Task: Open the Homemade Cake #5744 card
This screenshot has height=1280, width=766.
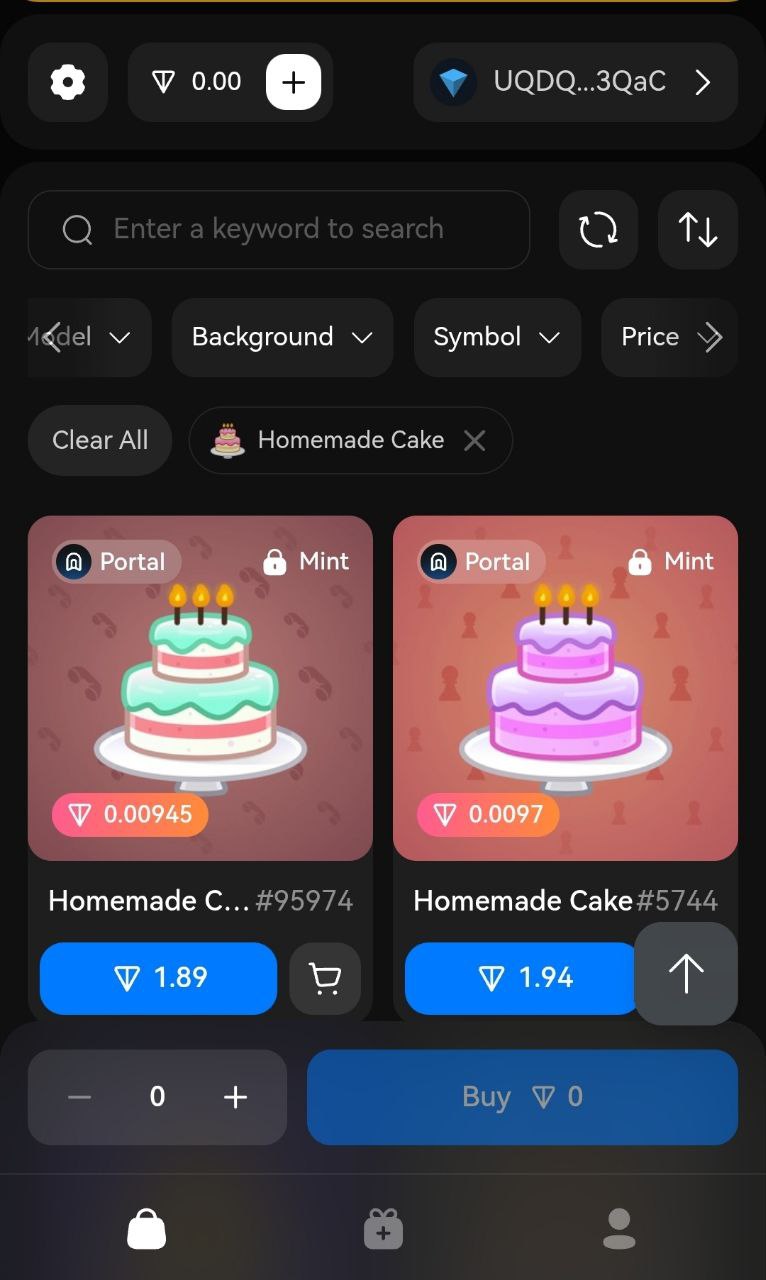Action: click(565, 688)
